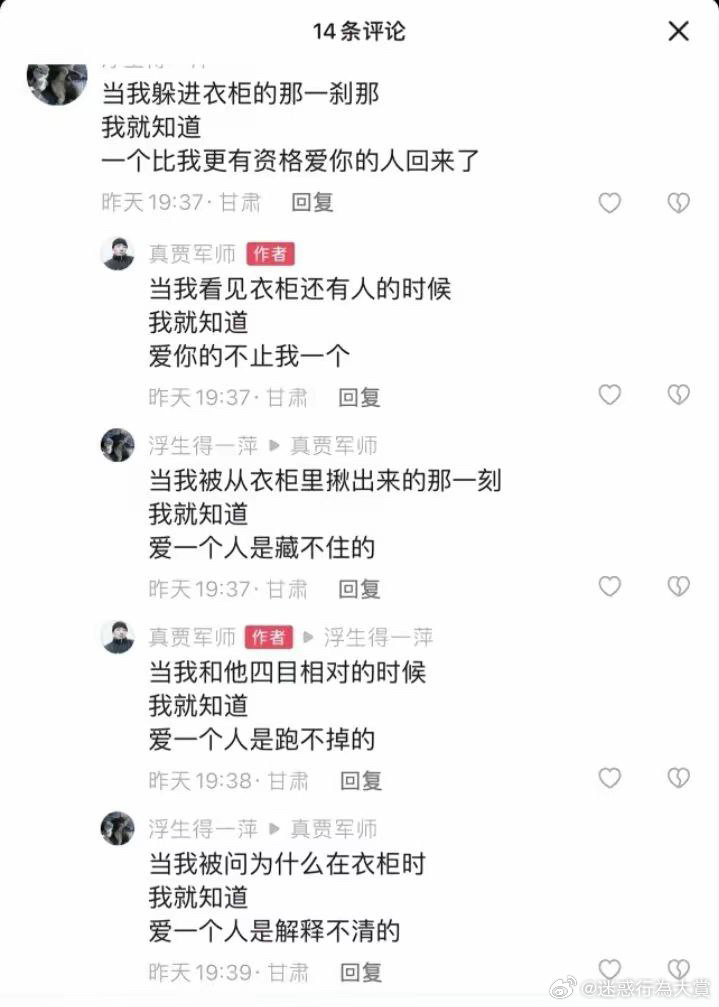Reply to '当我和他四目相对的时候'
The height and width of the screenshot is (1007, 719).
[361, 781]
